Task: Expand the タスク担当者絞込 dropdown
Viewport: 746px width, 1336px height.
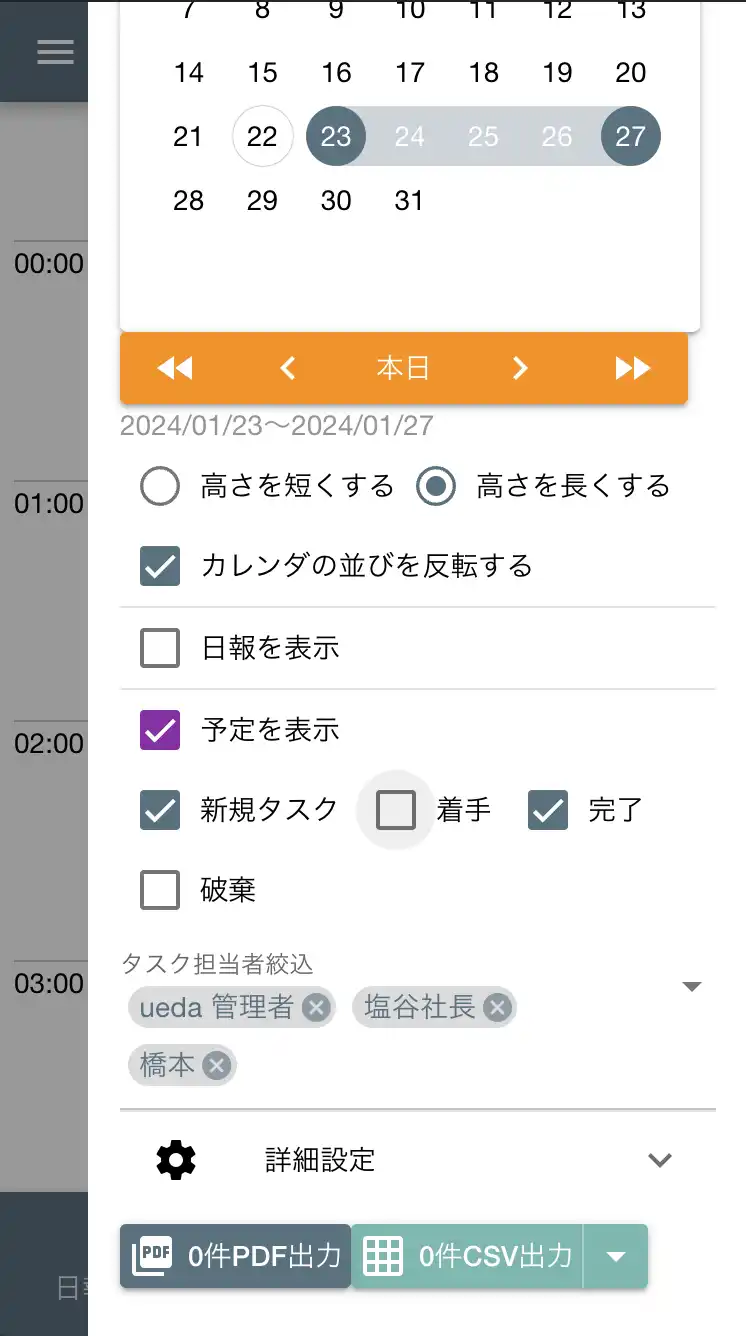Action: click(x=692, y=986)
